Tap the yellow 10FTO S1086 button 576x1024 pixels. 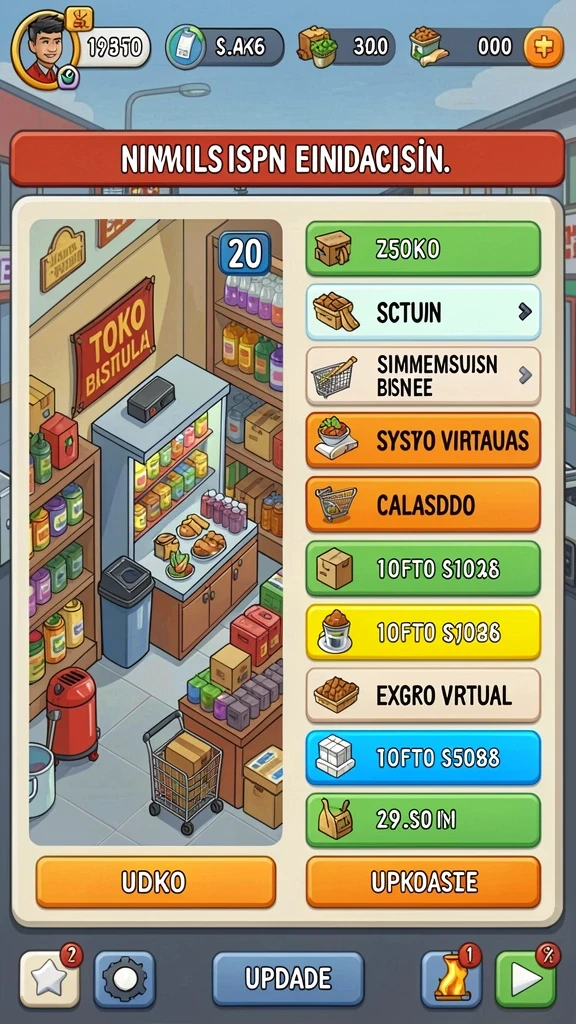click(423, 632)
